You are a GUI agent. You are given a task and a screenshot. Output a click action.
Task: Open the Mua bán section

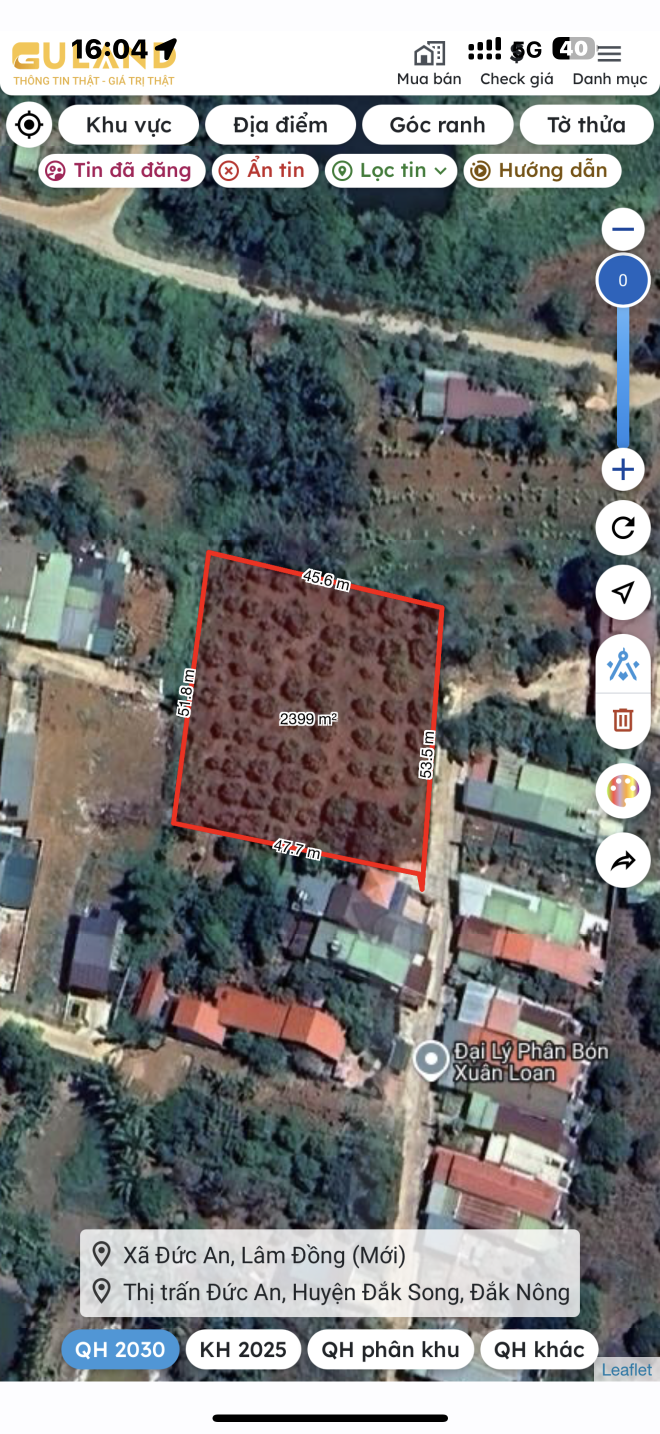tap(429, 64)
